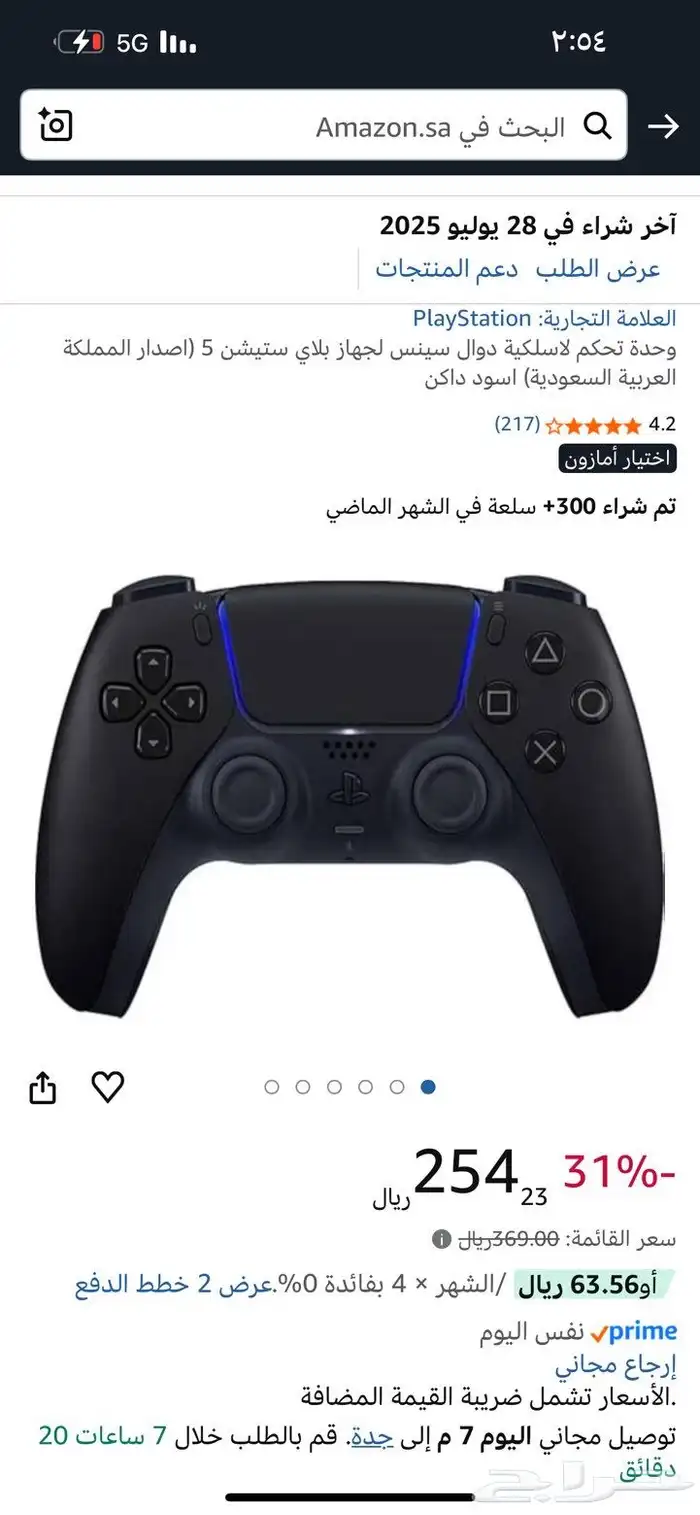Screen dimensions: 700x1515
Task: Go back with the arrow icon
Action: [663, 126]
